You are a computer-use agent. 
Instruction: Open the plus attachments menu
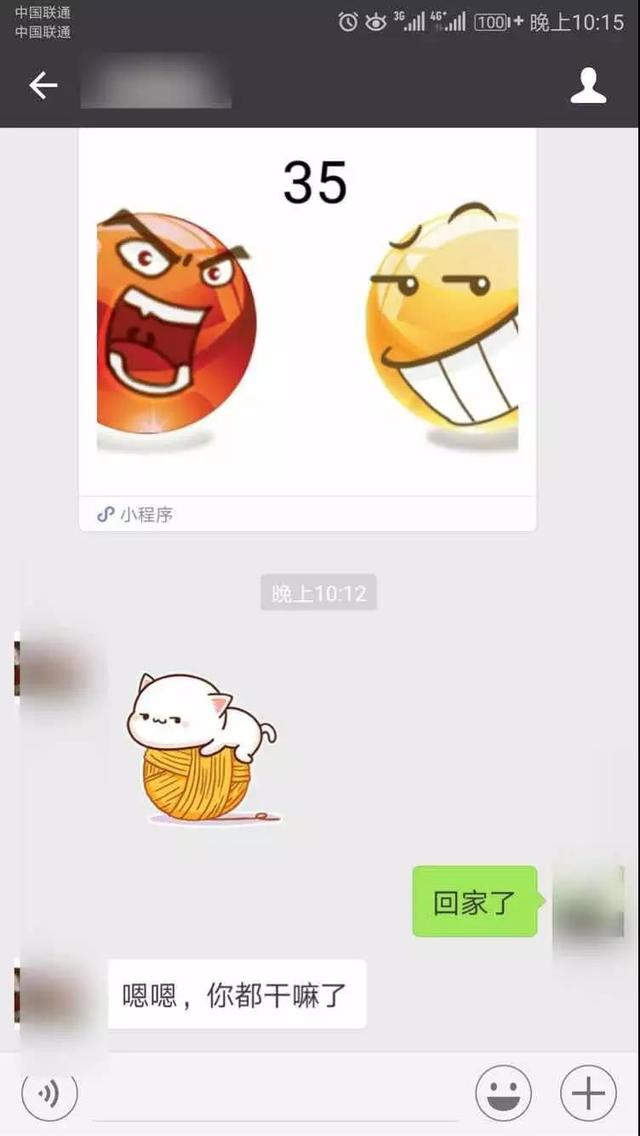pyautogui.click(x=588, y=1095)
